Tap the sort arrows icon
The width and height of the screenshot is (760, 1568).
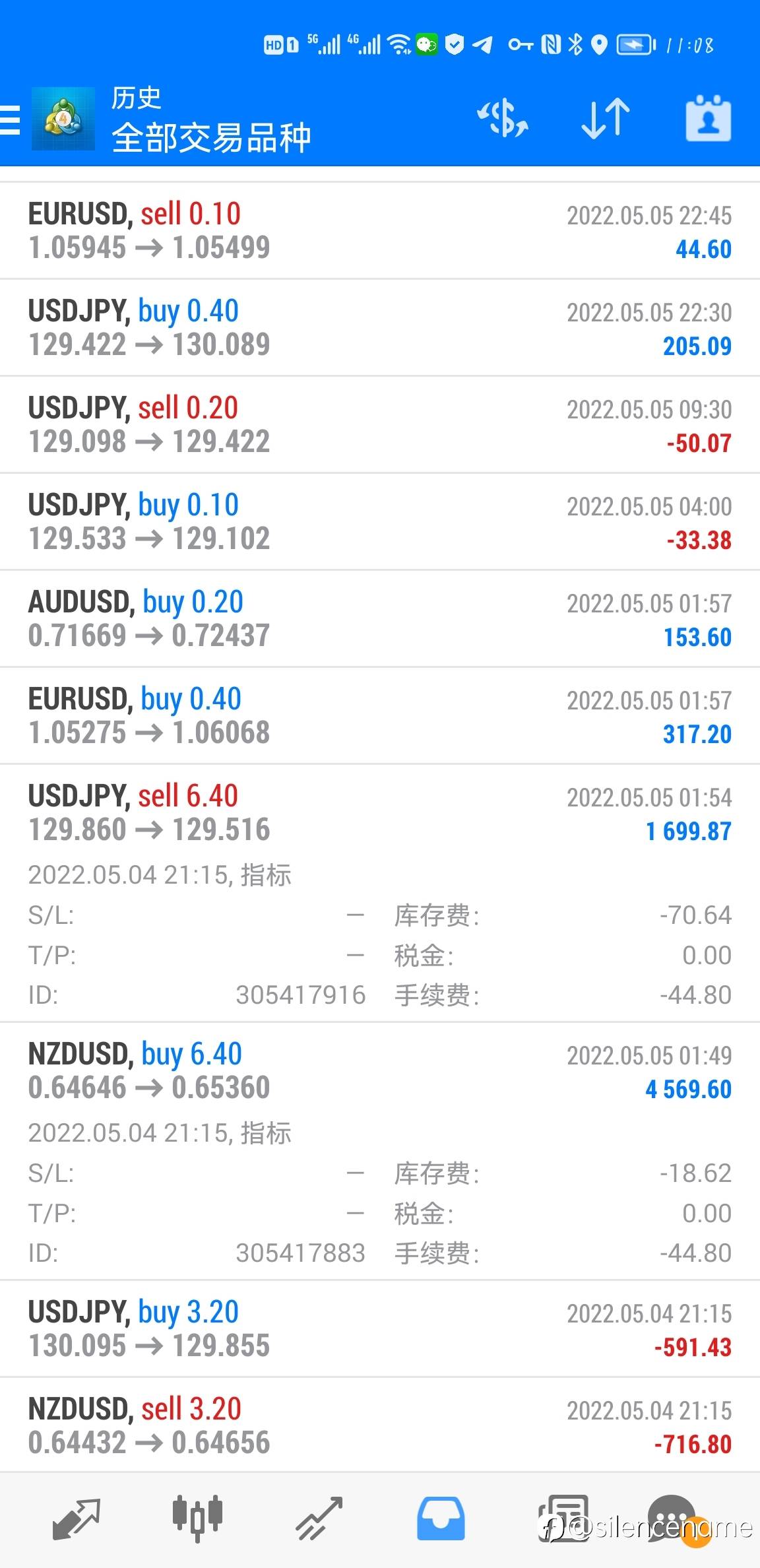pos(606,119)
